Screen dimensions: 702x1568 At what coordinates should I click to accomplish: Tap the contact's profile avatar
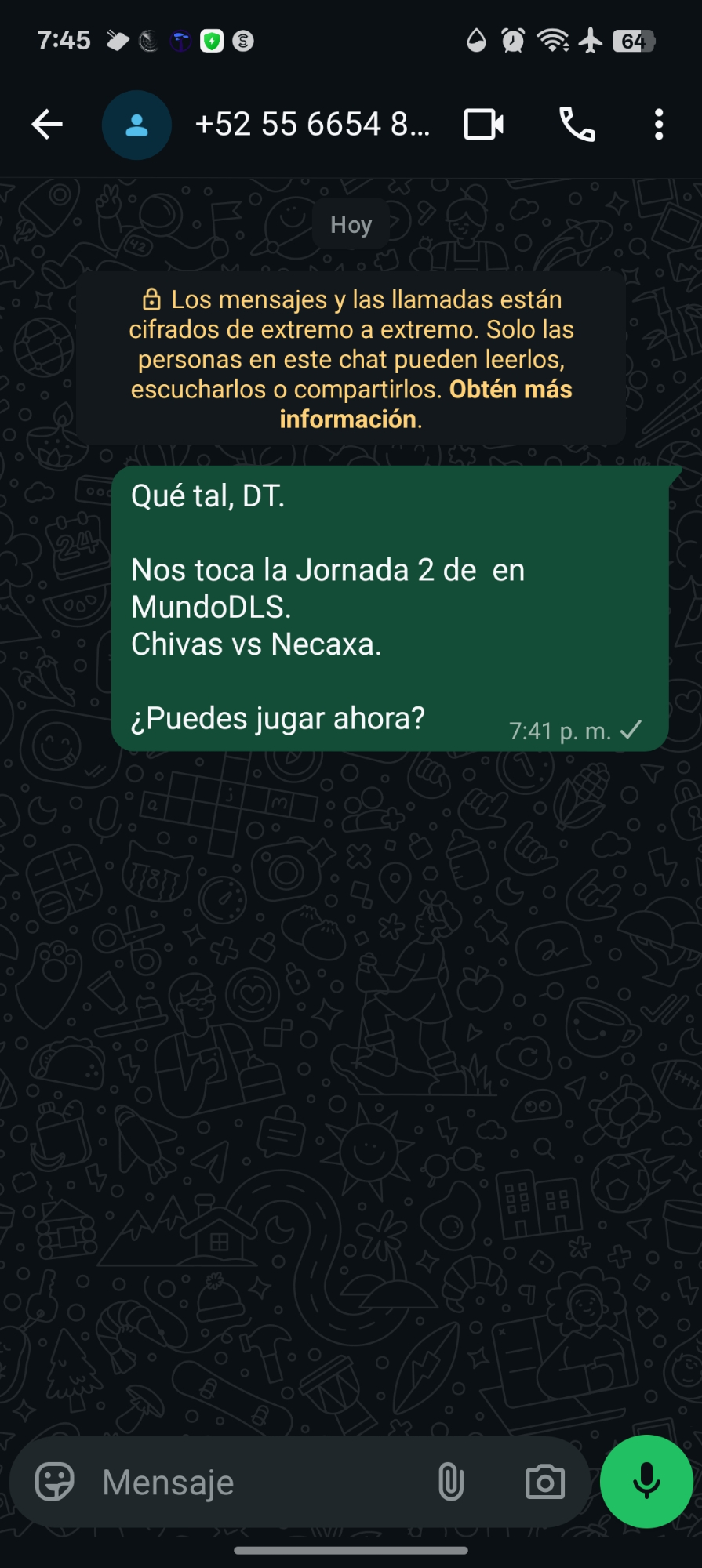[x=136, y=125]
